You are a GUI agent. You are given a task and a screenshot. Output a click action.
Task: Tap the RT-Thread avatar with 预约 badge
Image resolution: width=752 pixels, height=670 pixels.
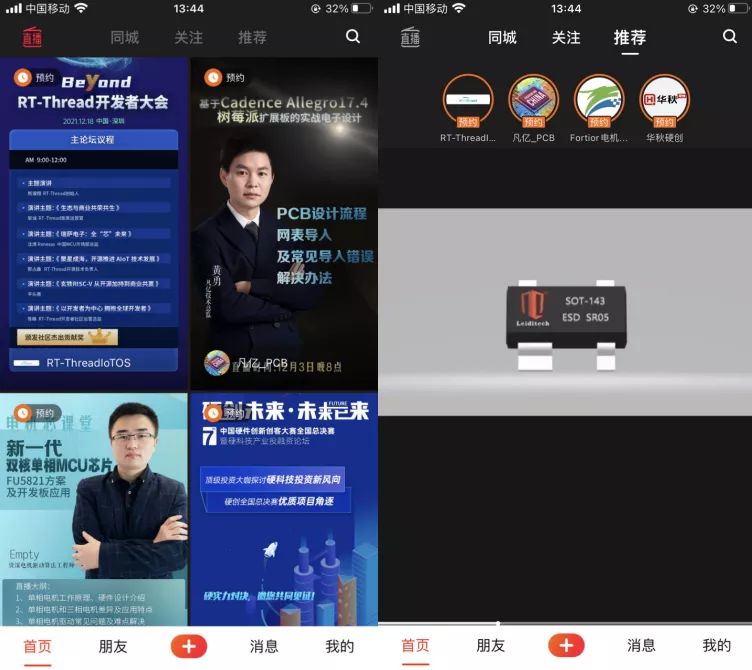468,101
